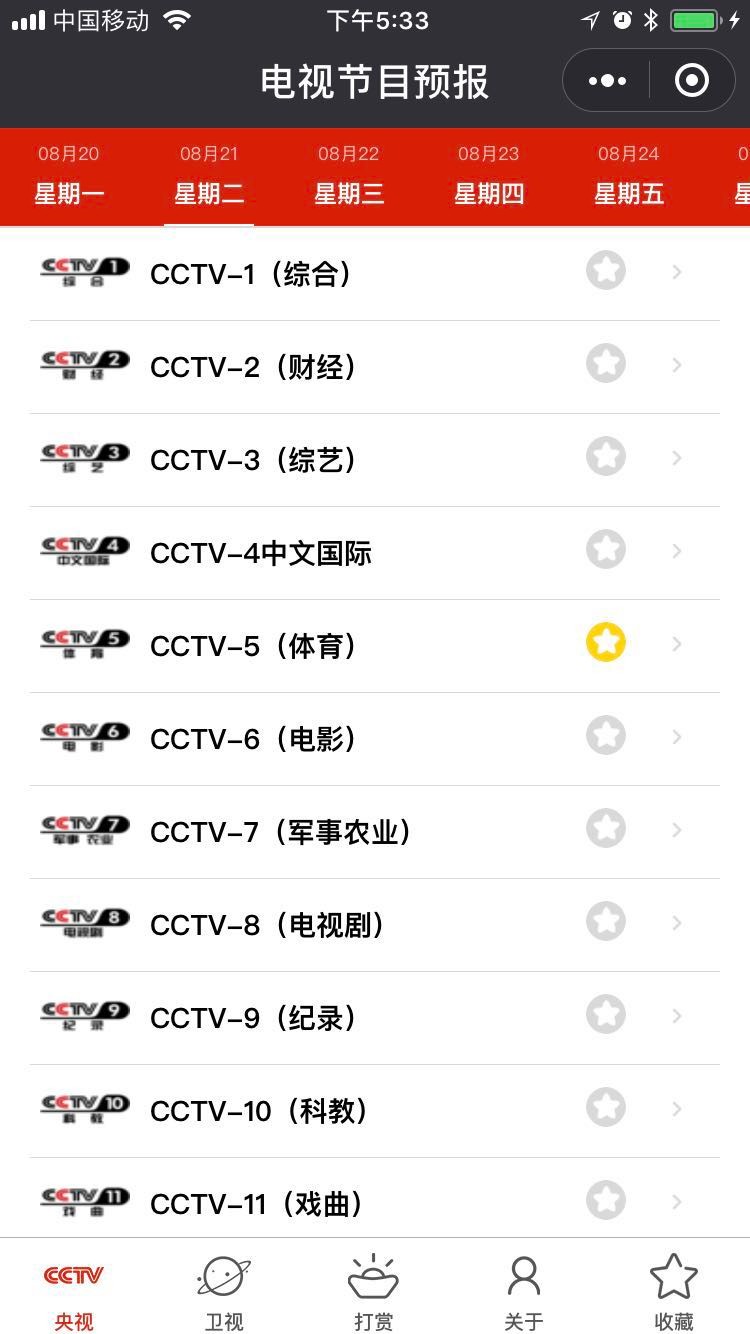Switch to 星期五 08月24 tab
The height and width of the screenshot is (1334, 750).
click(x=629, y=176)
